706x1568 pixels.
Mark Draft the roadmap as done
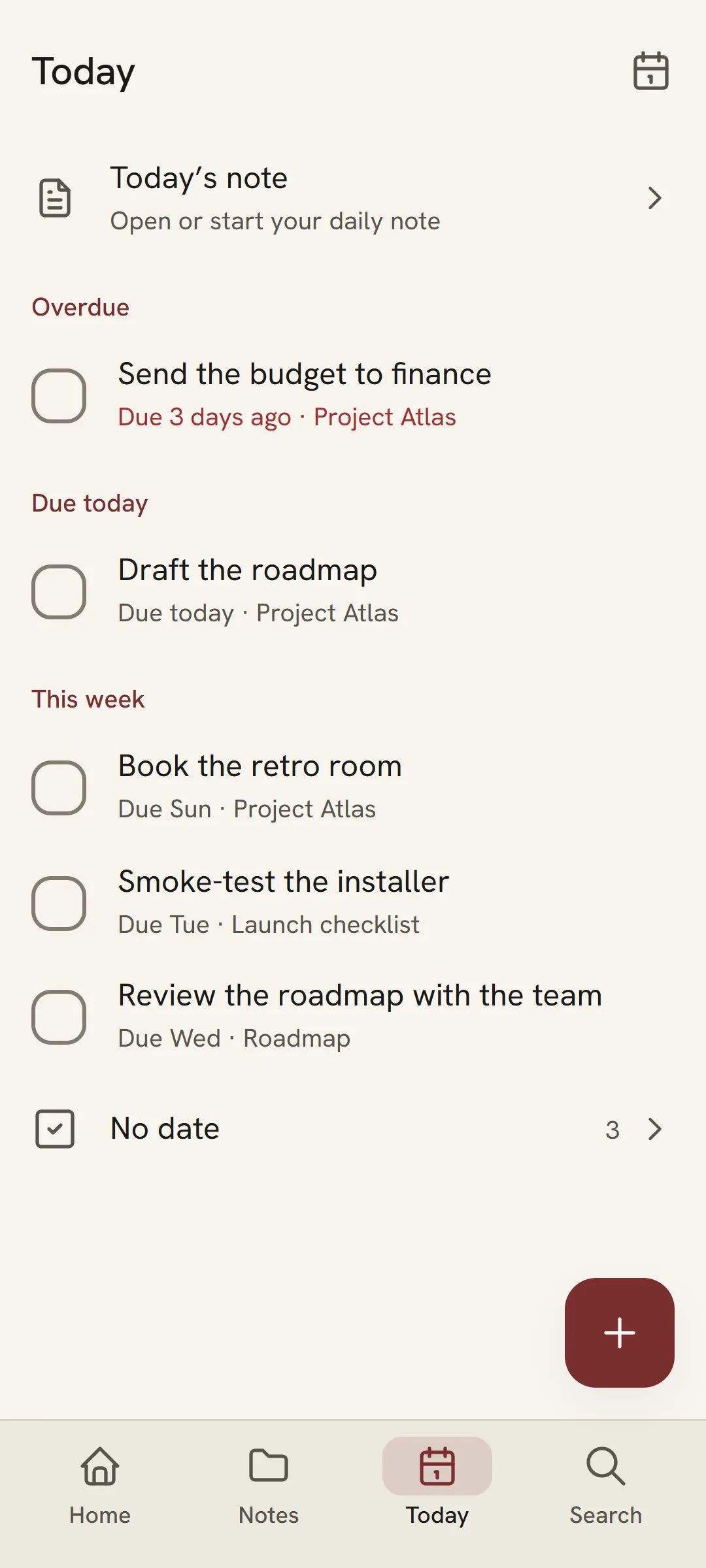point(59,592)
